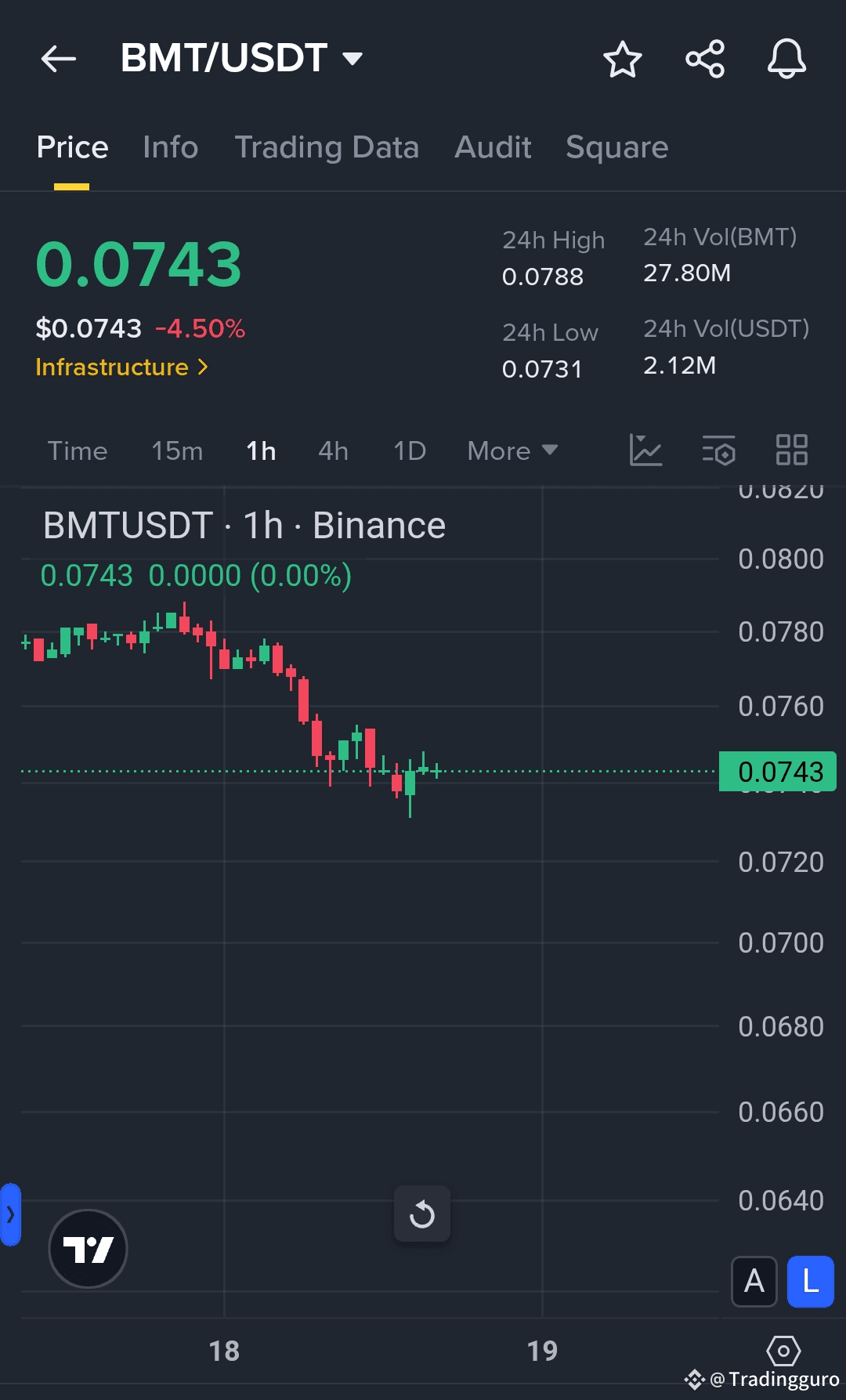
Task: Select the 1D interval
Action: pos(409,451)
